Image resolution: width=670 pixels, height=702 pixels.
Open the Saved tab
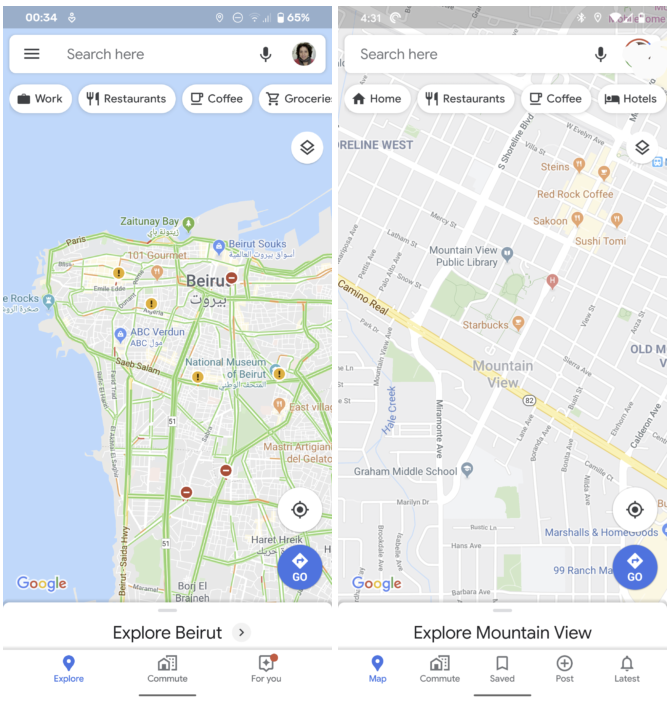pyautogui.click(x=502, y=669)
